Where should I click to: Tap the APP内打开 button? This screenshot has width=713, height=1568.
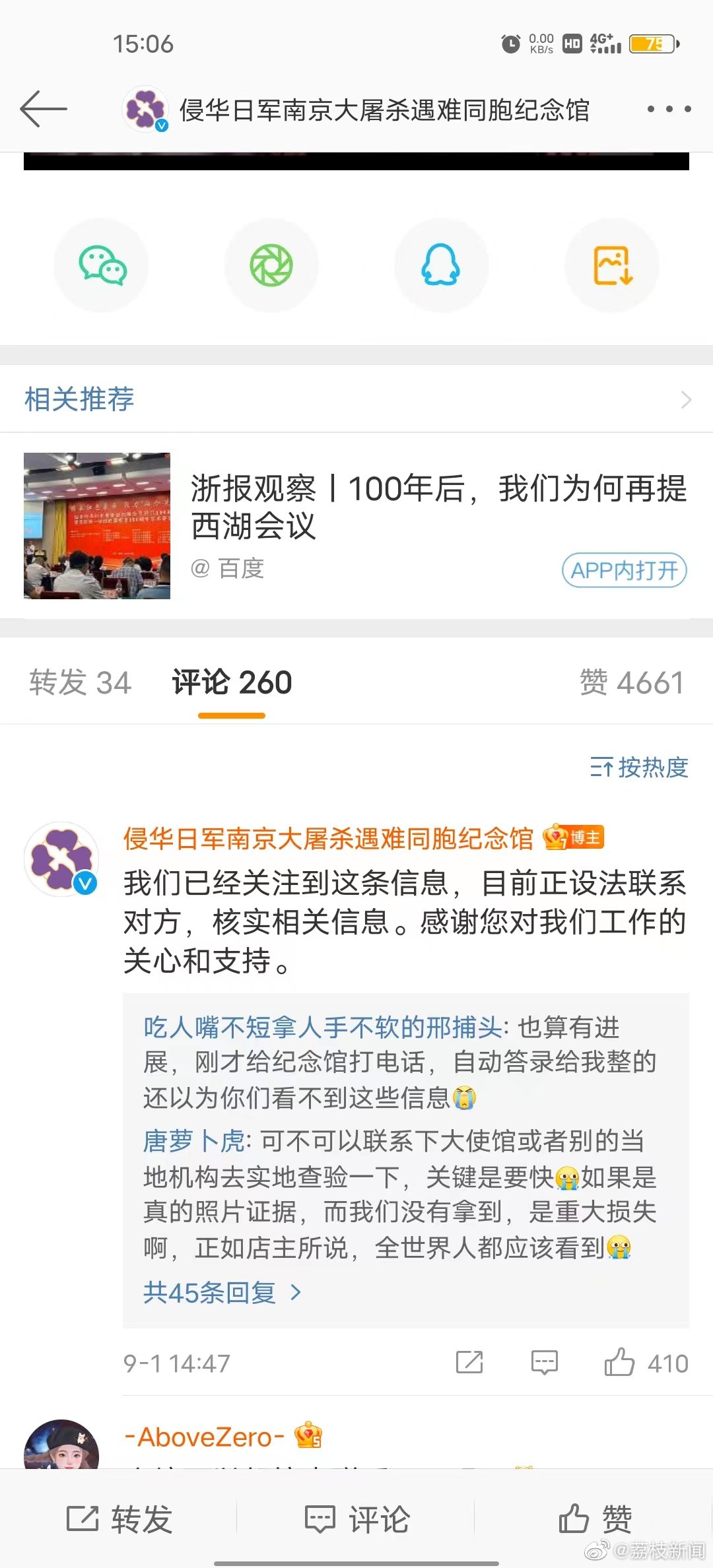coord(624,570)
